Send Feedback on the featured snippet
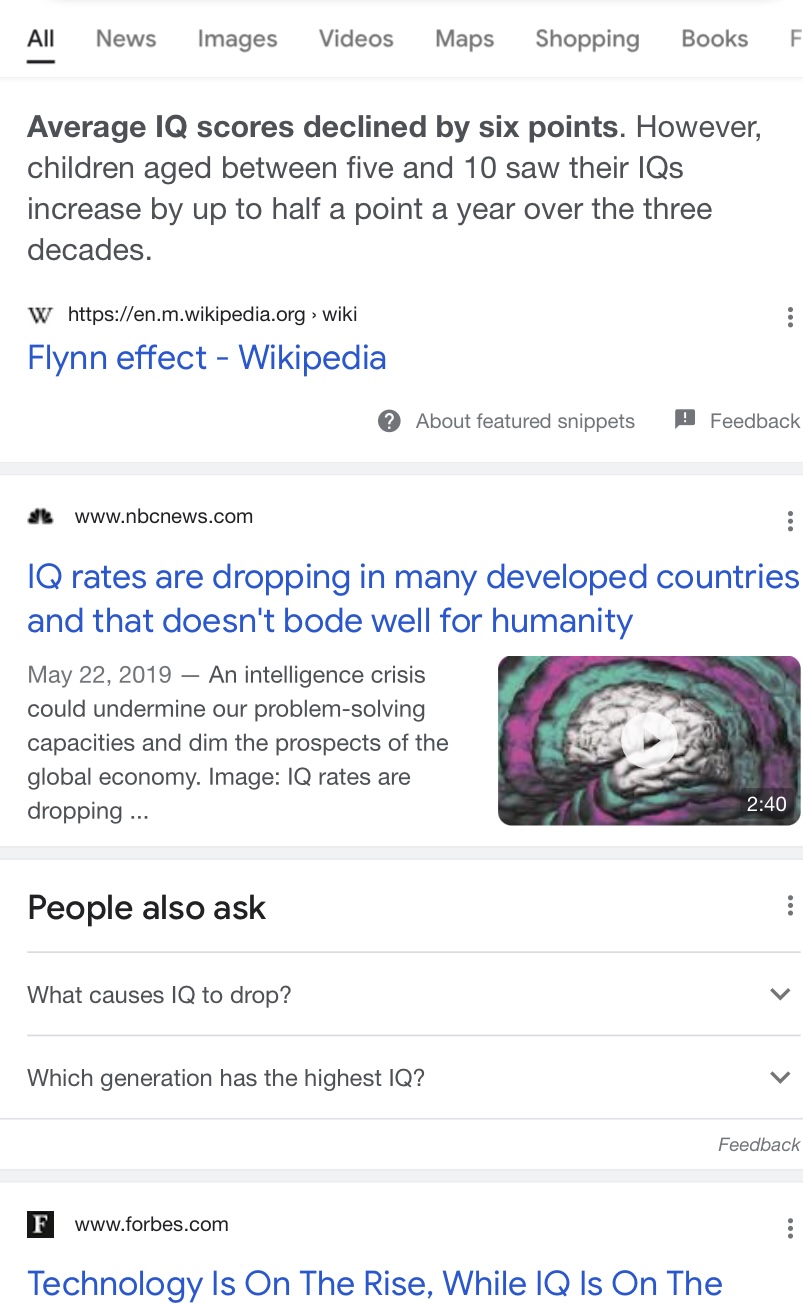Screen dimensions: 803x1311 click(737, 421)
